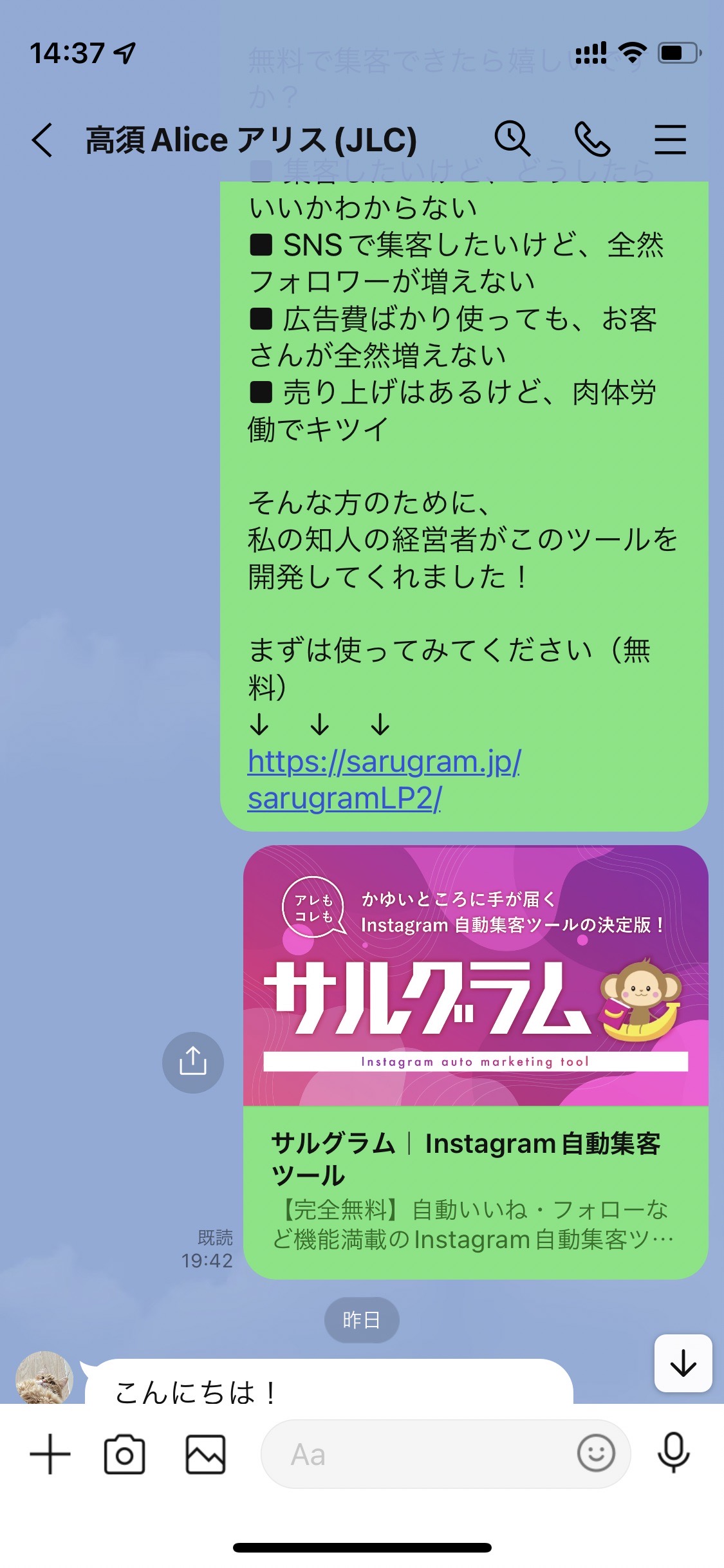Open the photo gallery picker

[x=205, y=1455]
